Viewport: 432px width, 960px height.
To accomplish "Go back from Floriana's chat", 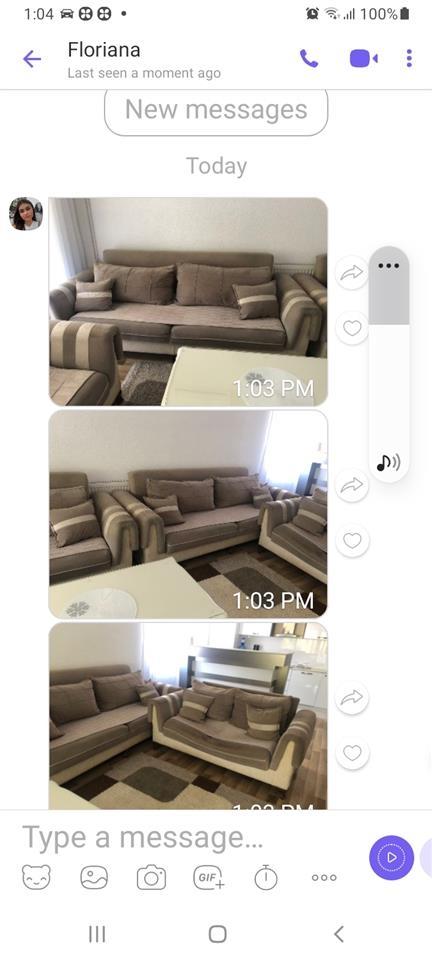I will tap(32, 59).
